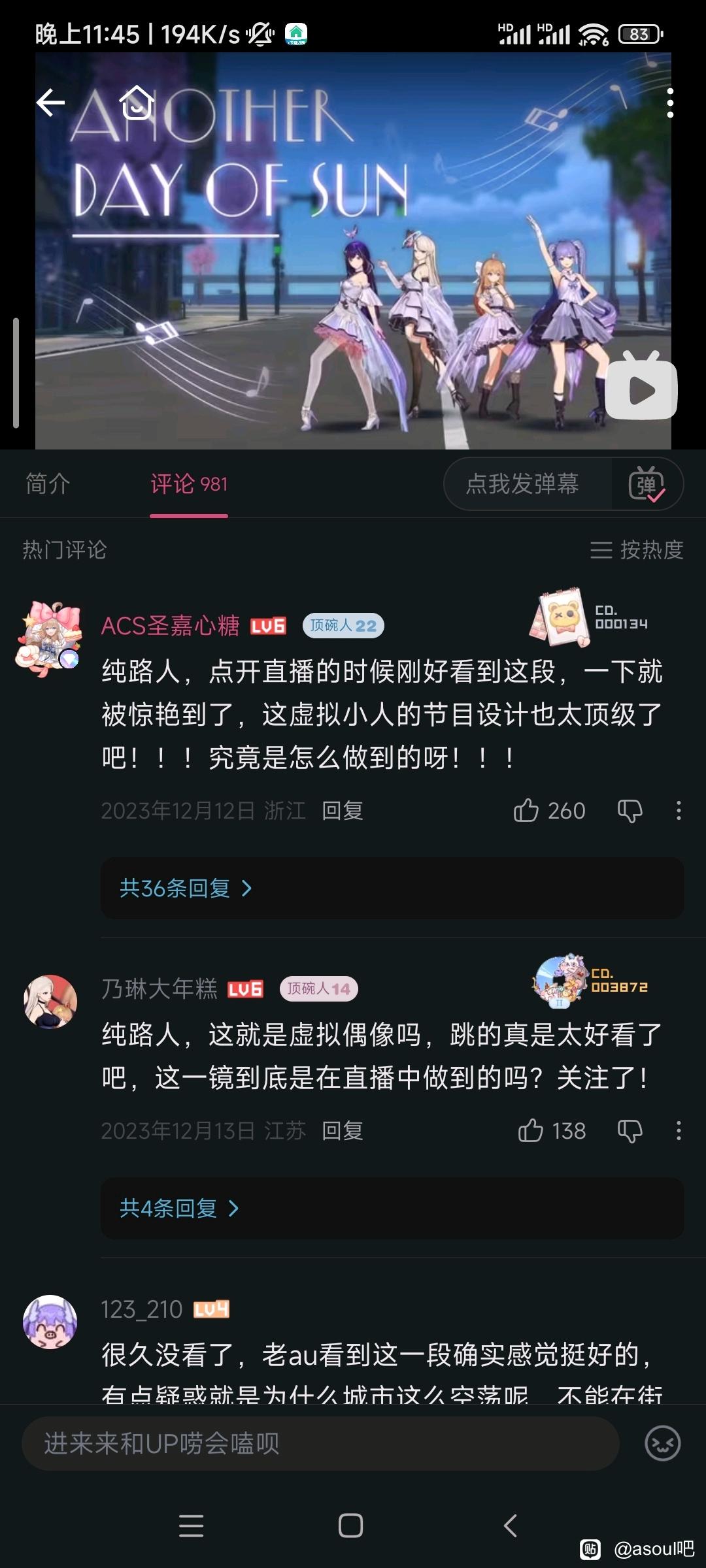Open 123_210's profile avatar
This screenshot has width=706, height=1568.
point(50,1322)
